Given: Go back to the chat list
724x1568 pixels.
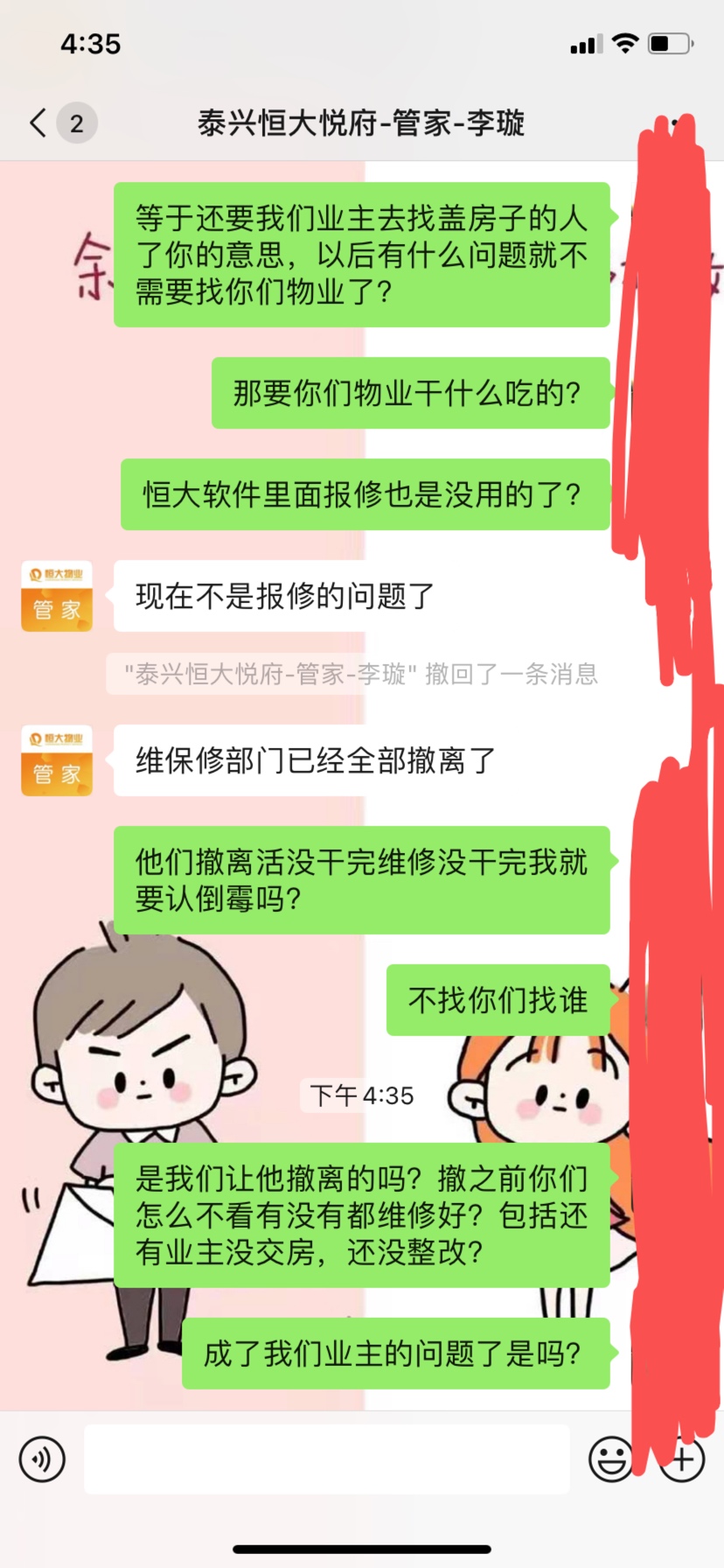Looking at the screenshot, I should (x=38, y=123).
